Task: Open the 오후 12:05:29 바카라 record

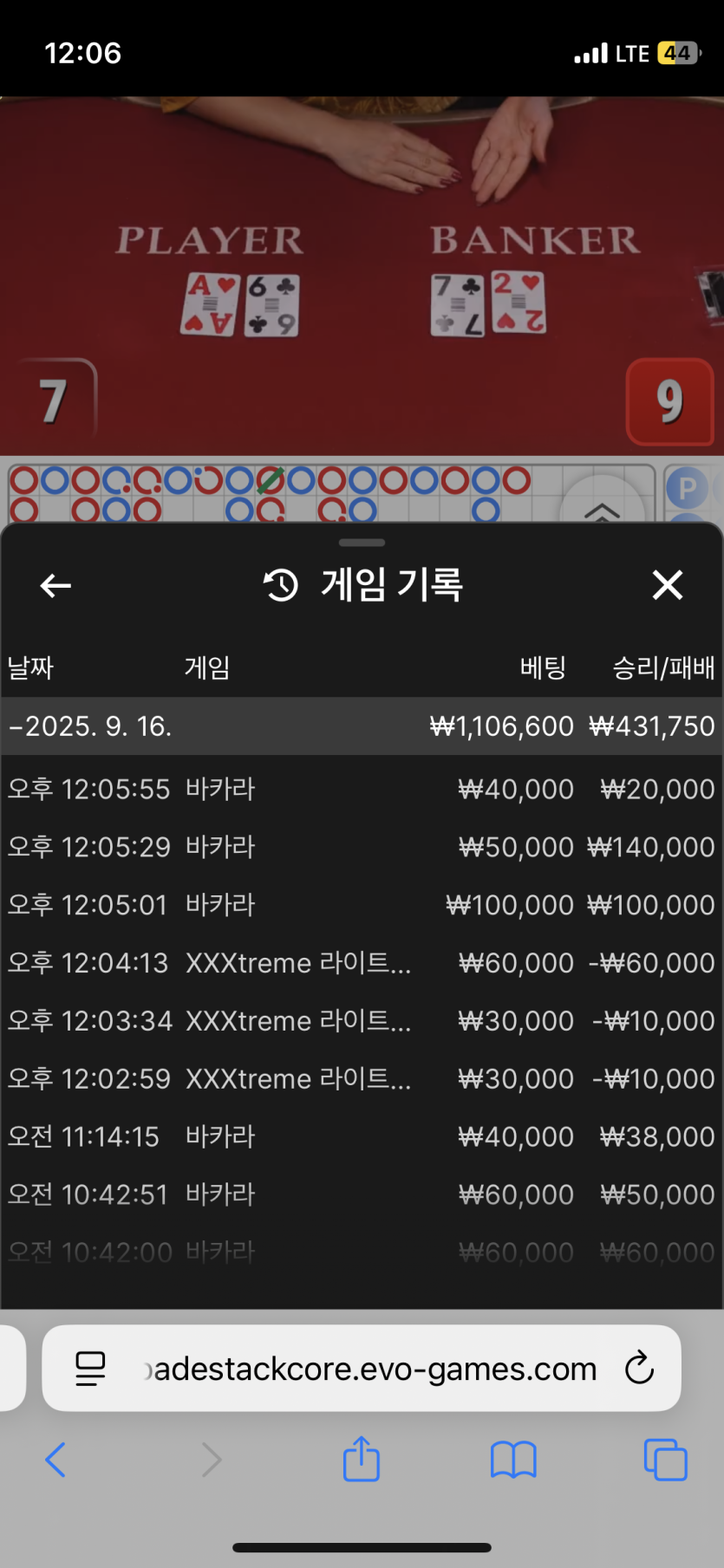Action: (x=361, y=847)
